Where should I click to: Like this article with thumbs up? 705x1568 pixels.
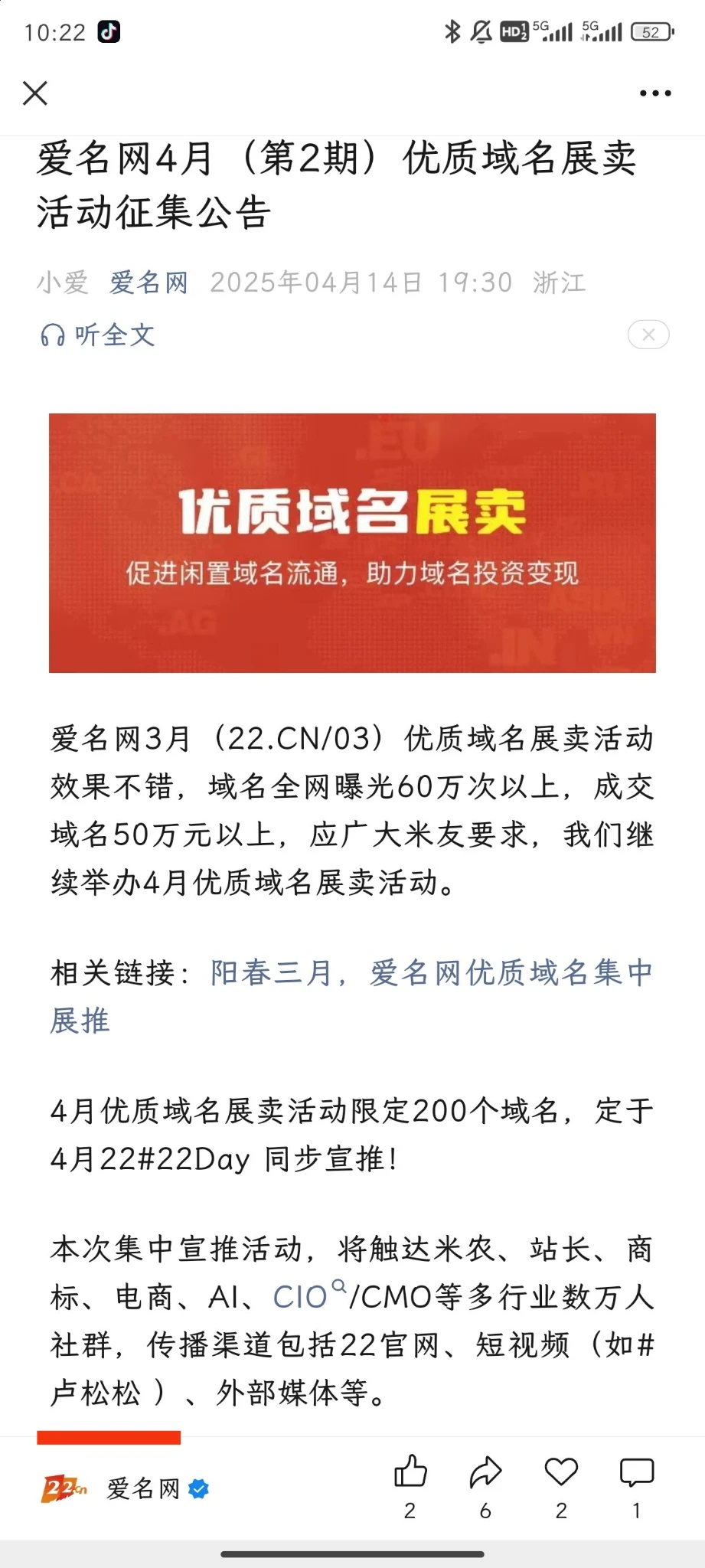point(410,1472)
